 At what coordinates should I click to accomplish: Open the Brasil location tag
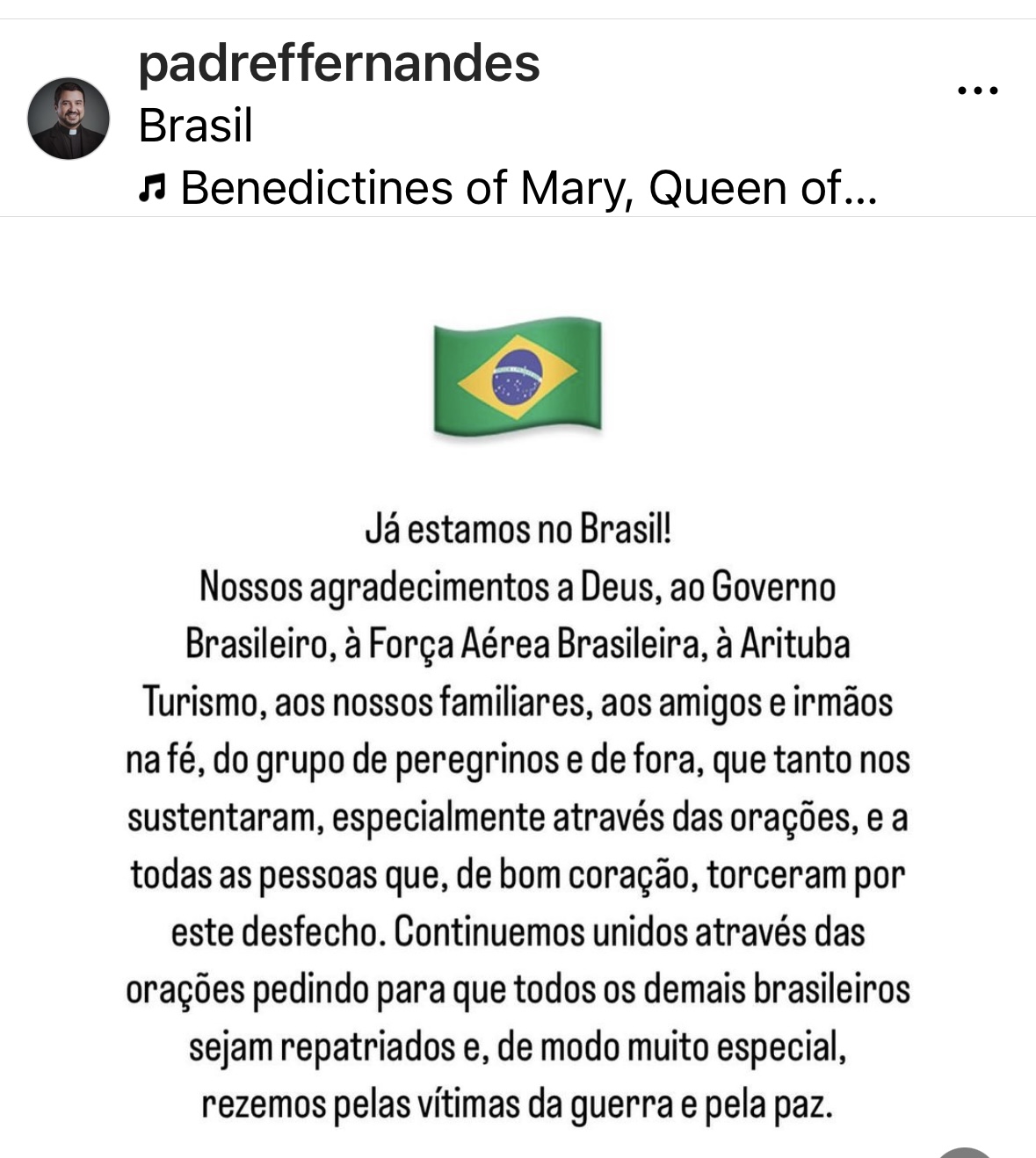pyautogui.click(x=195, y=125)
